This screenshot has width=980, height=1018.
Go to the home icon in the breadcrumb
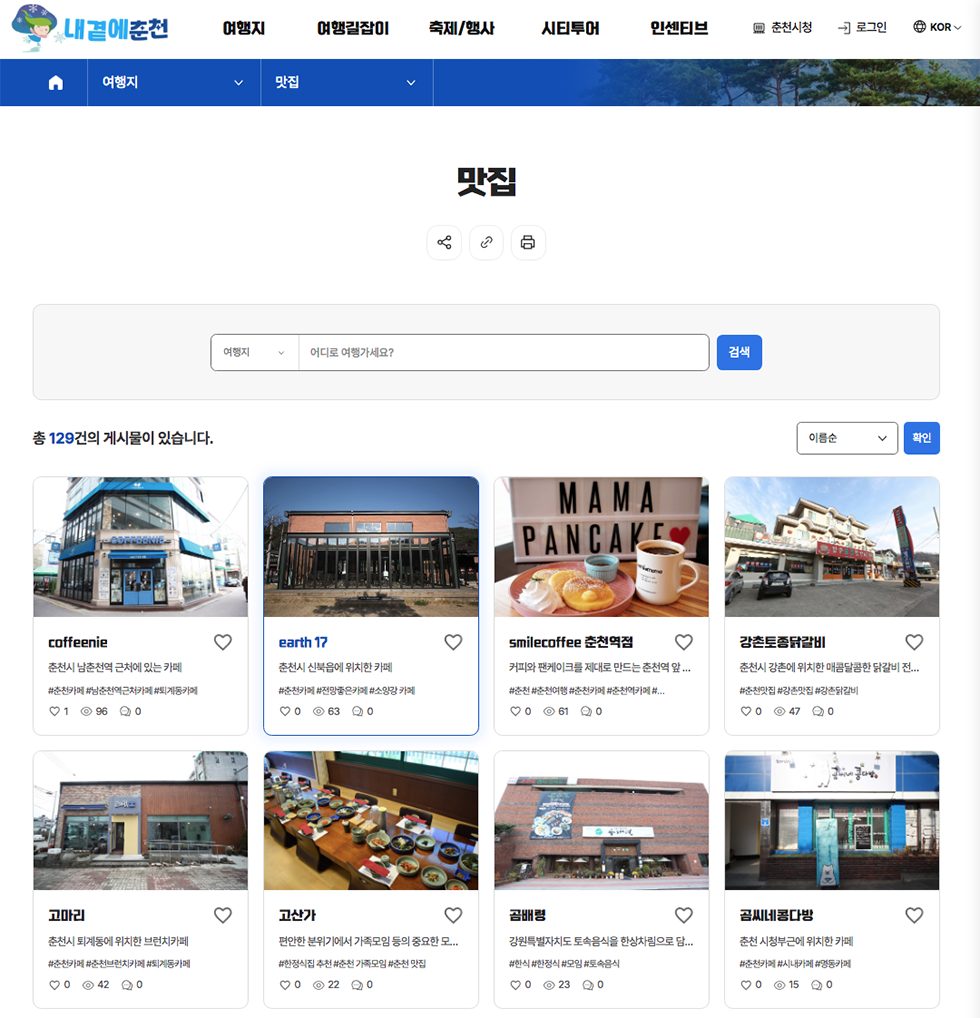[56, 83]
